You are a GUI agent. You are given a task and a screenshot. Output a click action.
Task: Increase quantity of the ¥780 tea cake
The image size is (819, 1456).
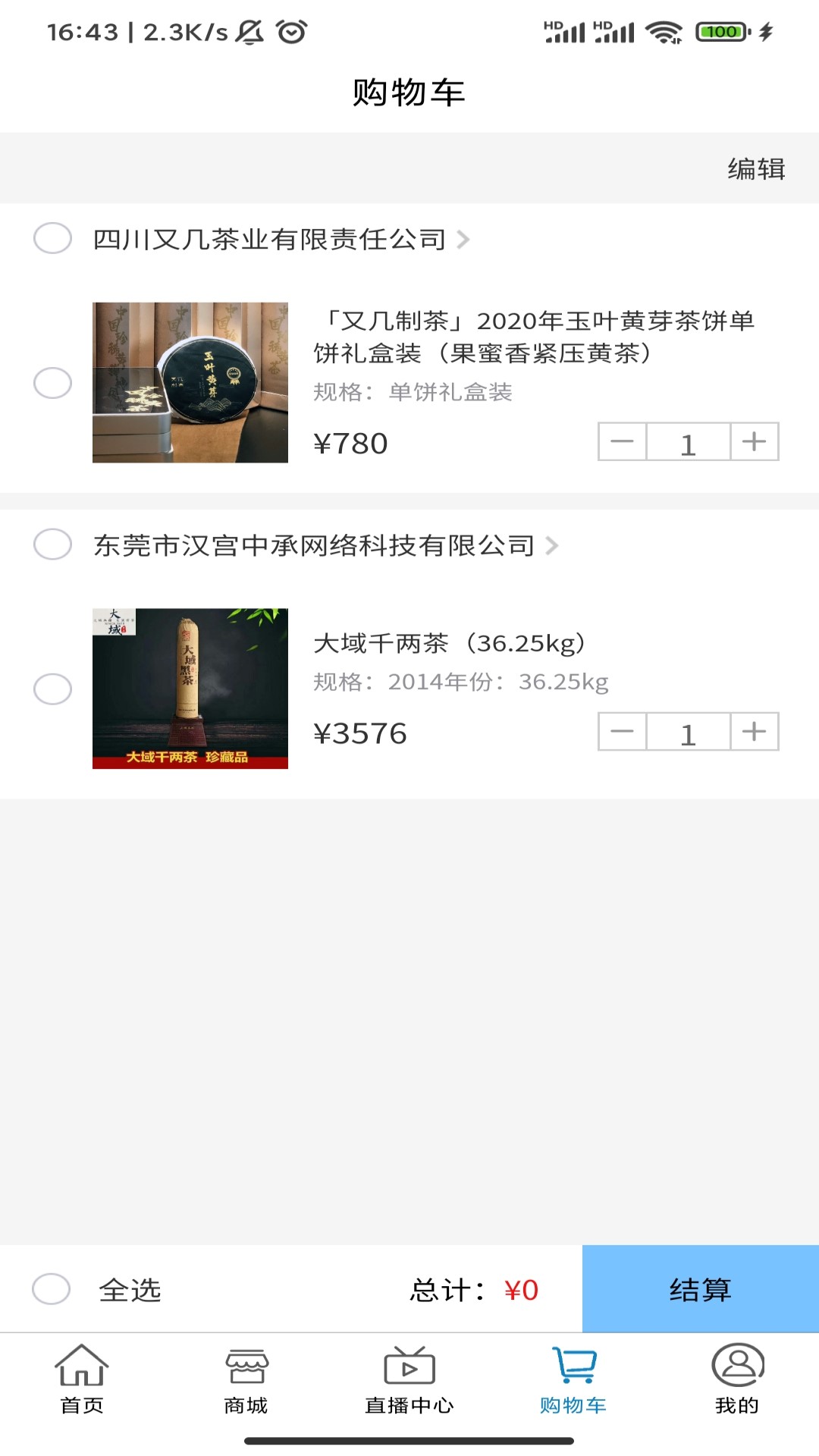pos(754,442)
